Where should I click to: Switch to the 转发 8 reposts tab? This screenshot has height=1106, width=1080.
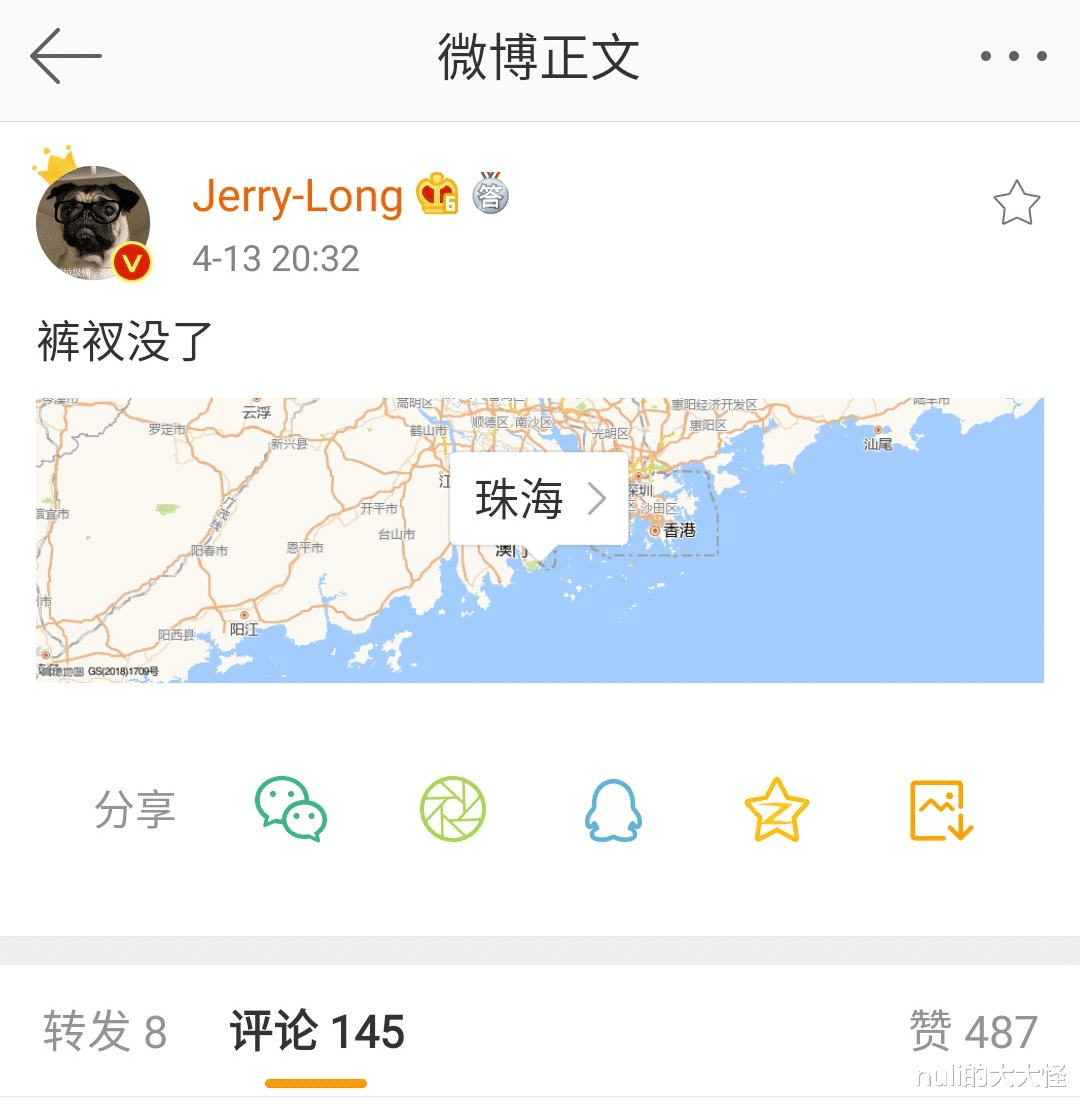point(108,1031)
